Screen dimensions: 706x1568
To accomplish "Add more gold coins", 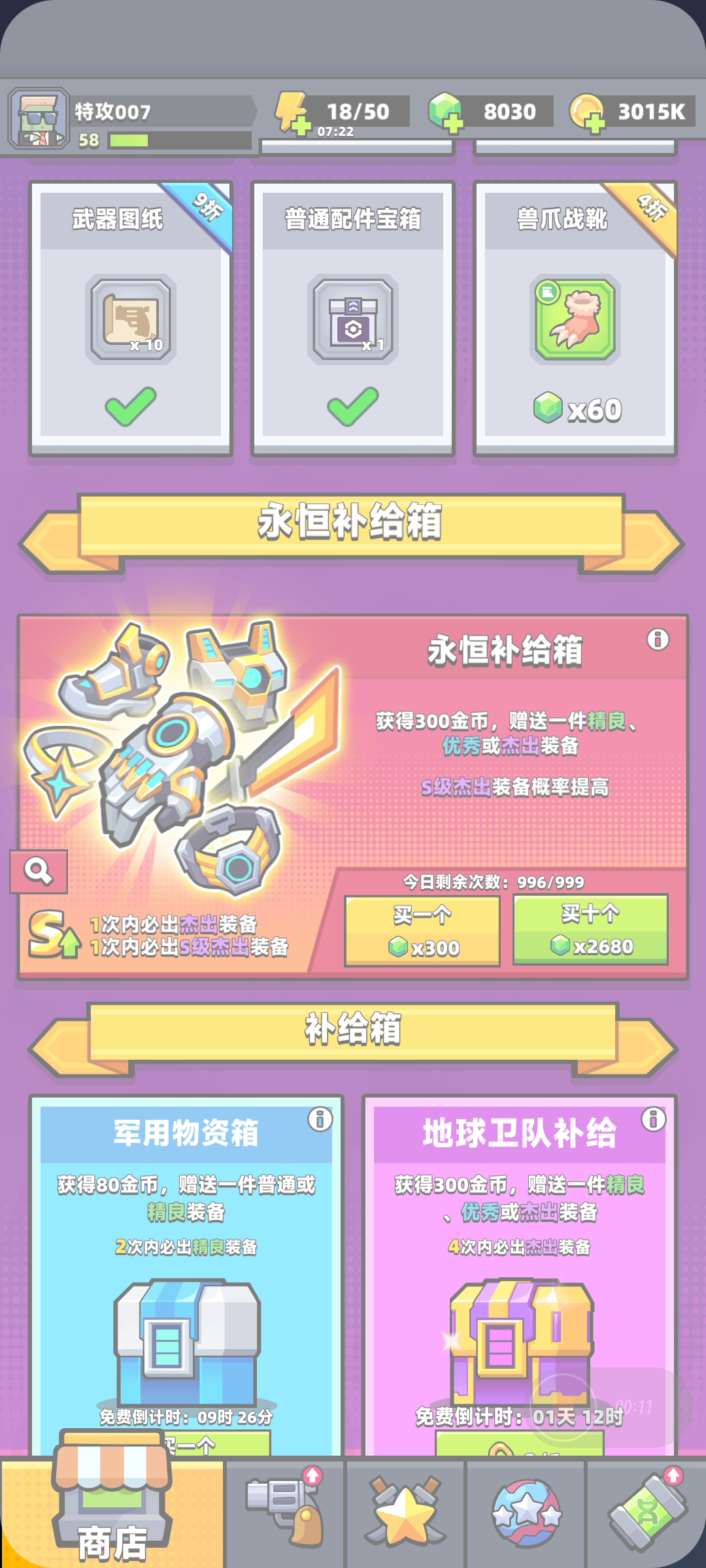I will (587, 113).
